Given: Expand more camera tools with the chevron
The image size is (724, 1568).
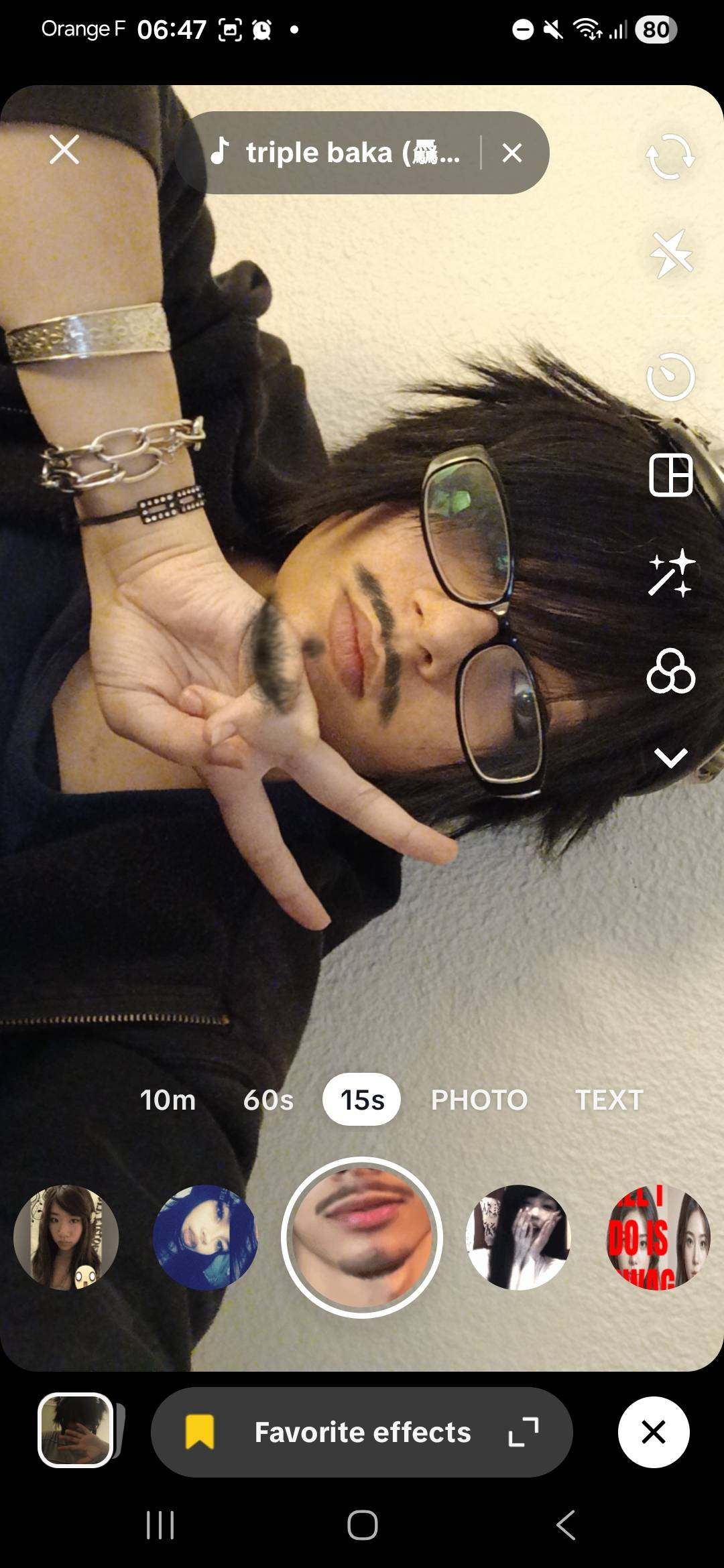Looking at the screenshot, I should [x=670, y=758].
